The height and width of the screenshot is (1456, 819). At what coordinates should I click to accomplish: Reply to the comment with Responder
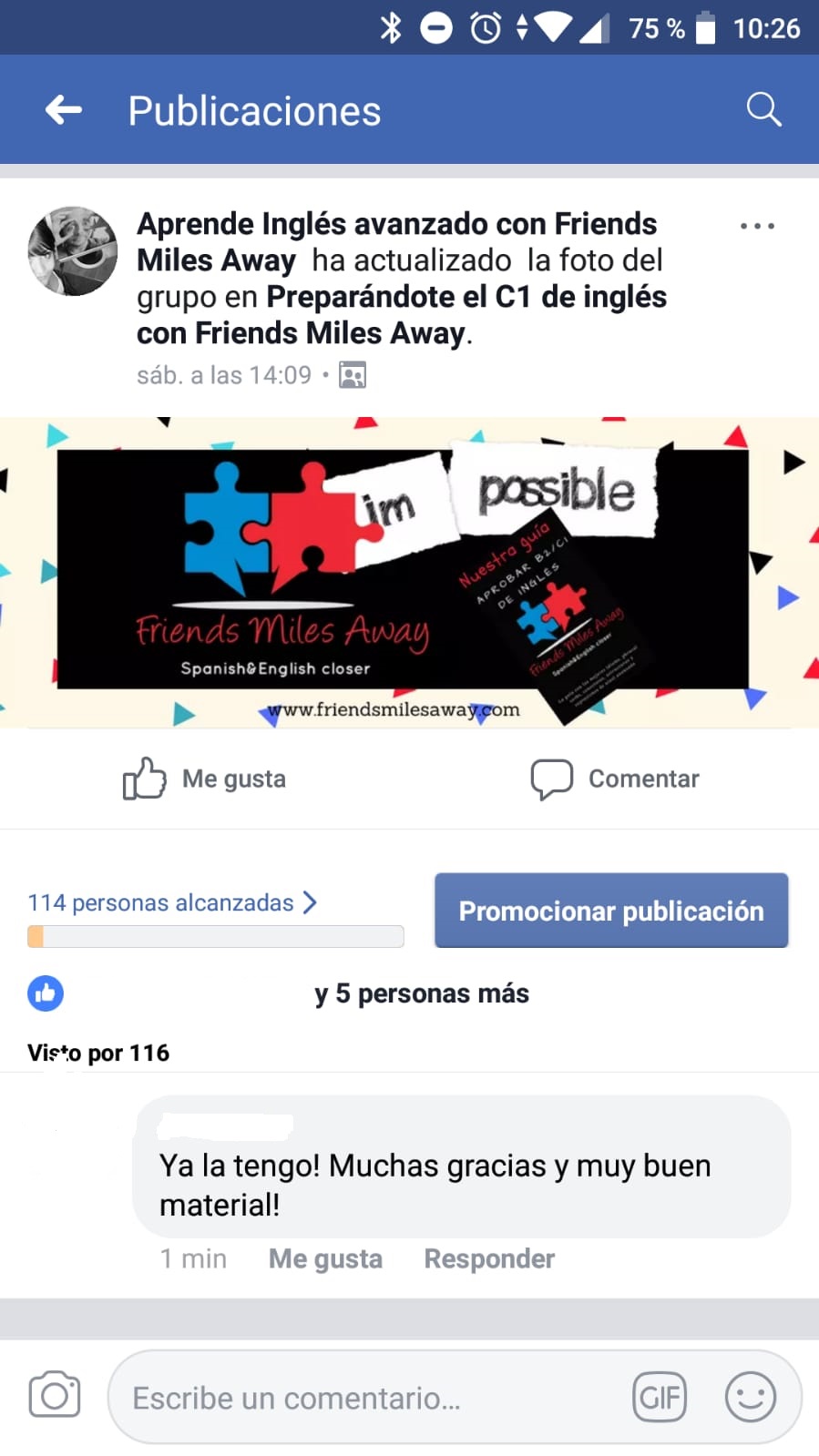click(x=489, y=1258)
